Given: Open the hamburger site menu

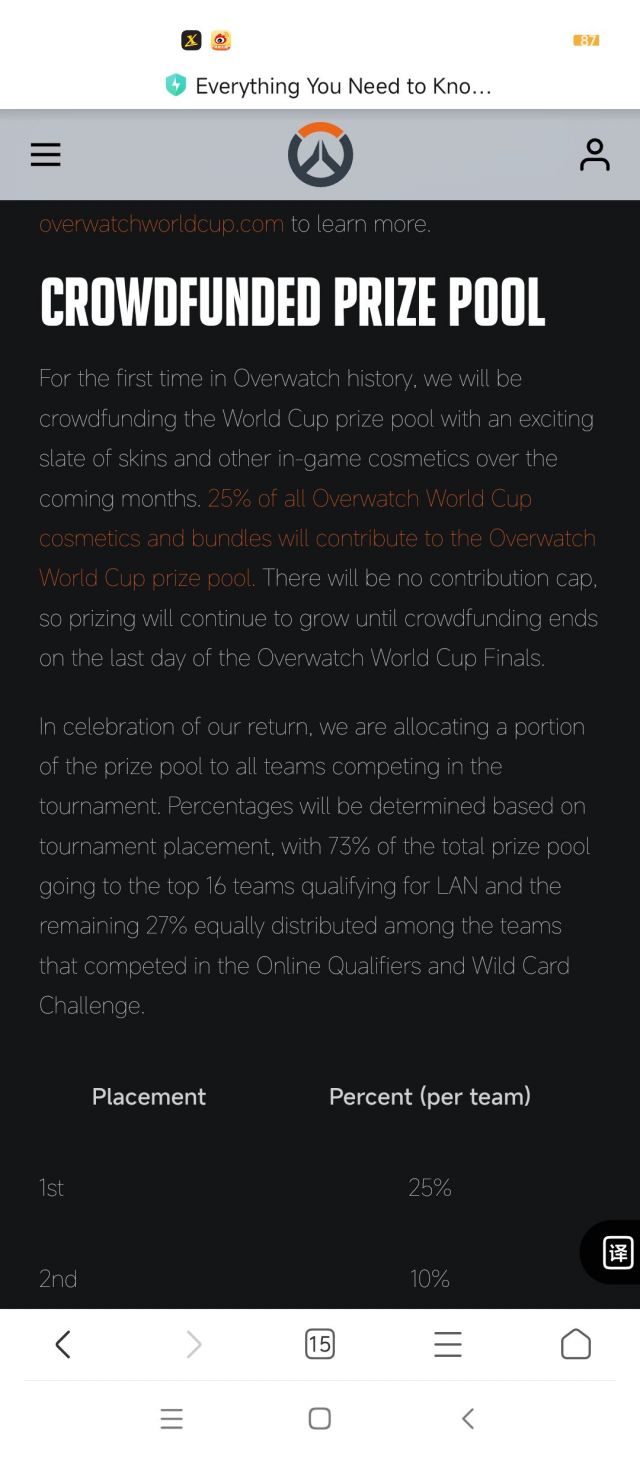Looking at the screenshot, I should click(45, 154).
